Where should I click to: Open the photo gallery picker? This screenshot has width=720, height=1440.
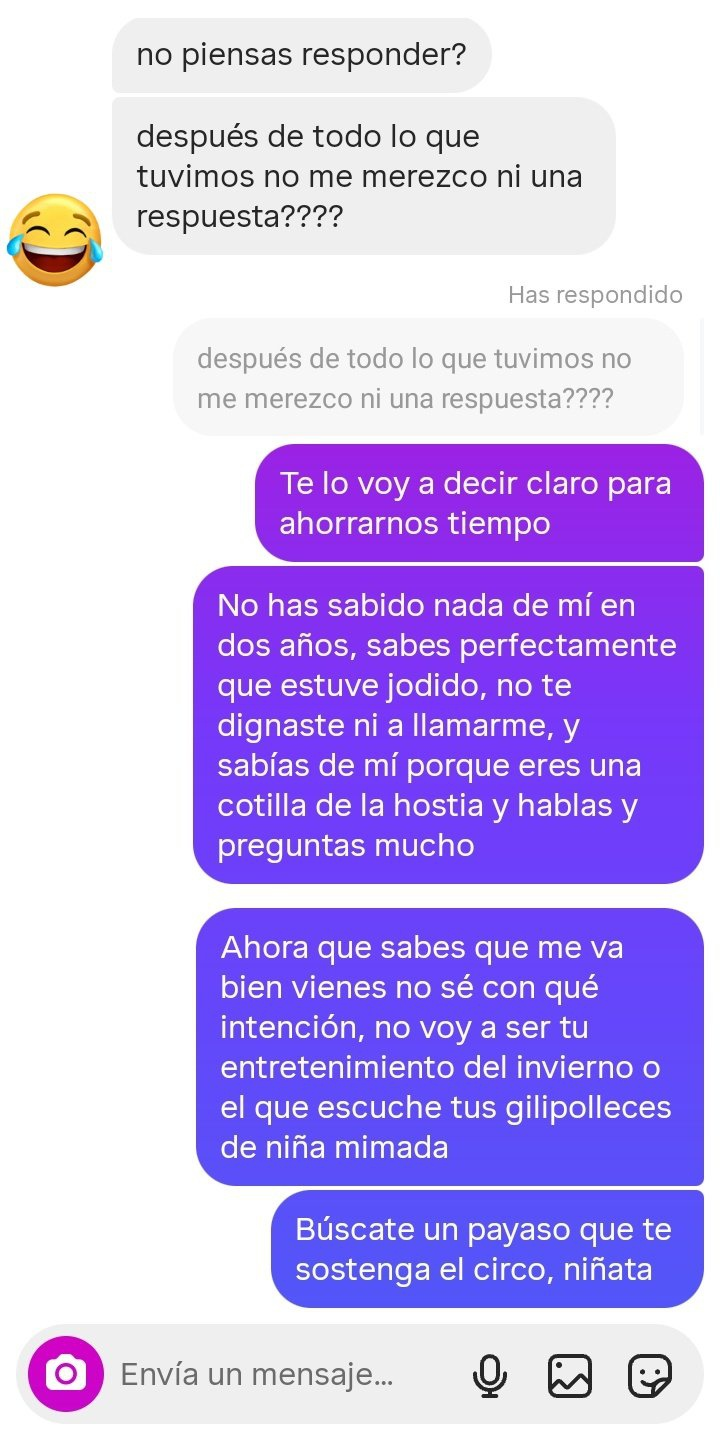point(569,1375)
